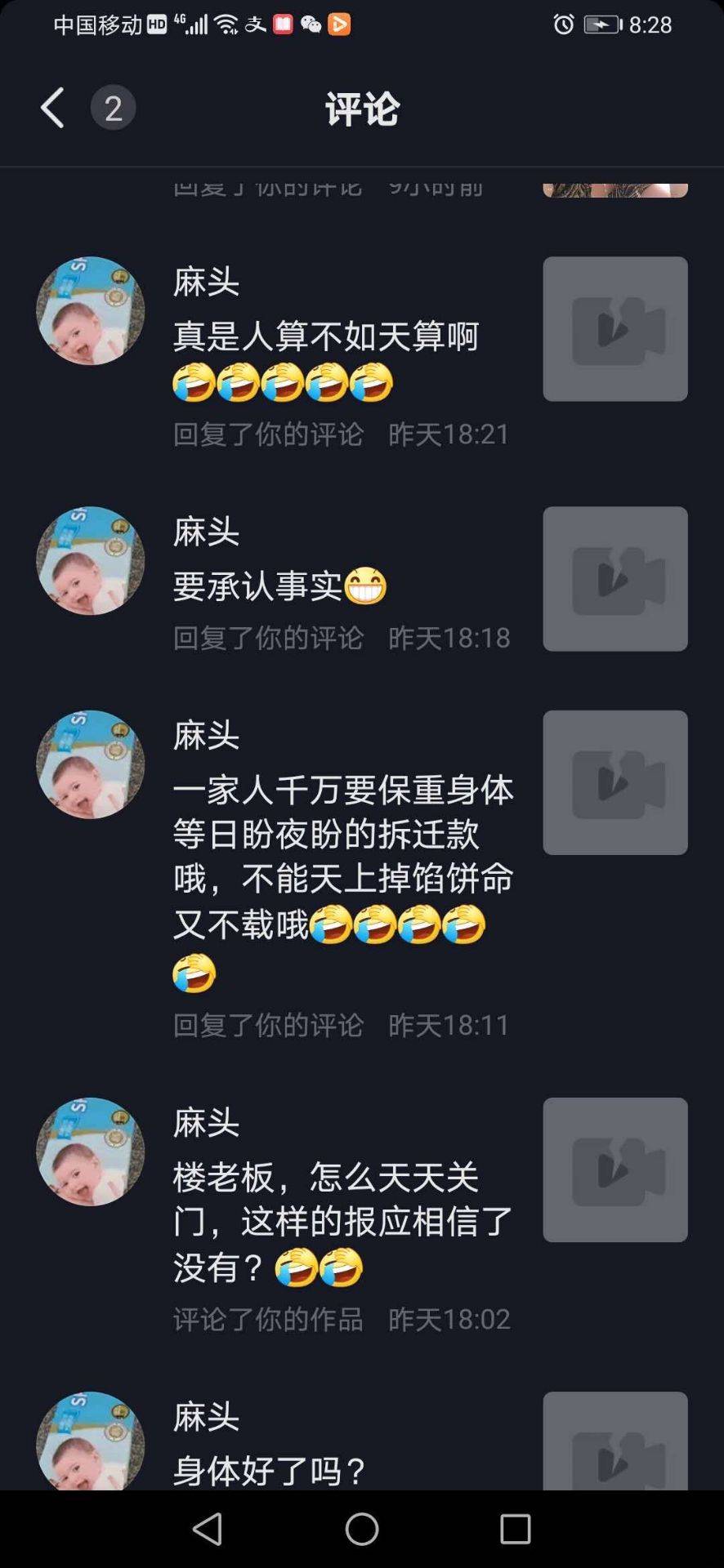Viewport: 724px width, 1568px height.
Task: Open video thumbnail next to 18:21 comment
Action: point(615,329)
